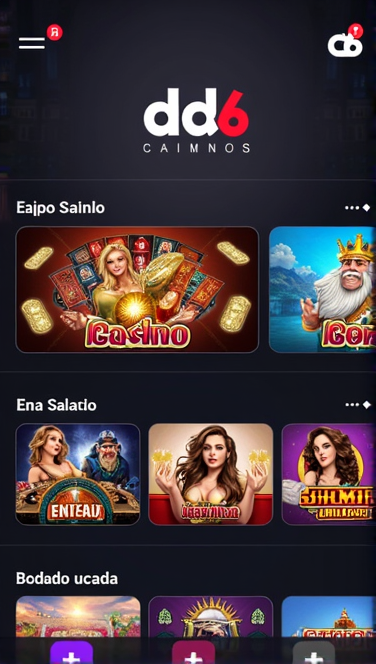Show more in the Ena Salatio section
The width and height of the screenshot is (376, 664).
pyautogui.click(x=357, y=405)
